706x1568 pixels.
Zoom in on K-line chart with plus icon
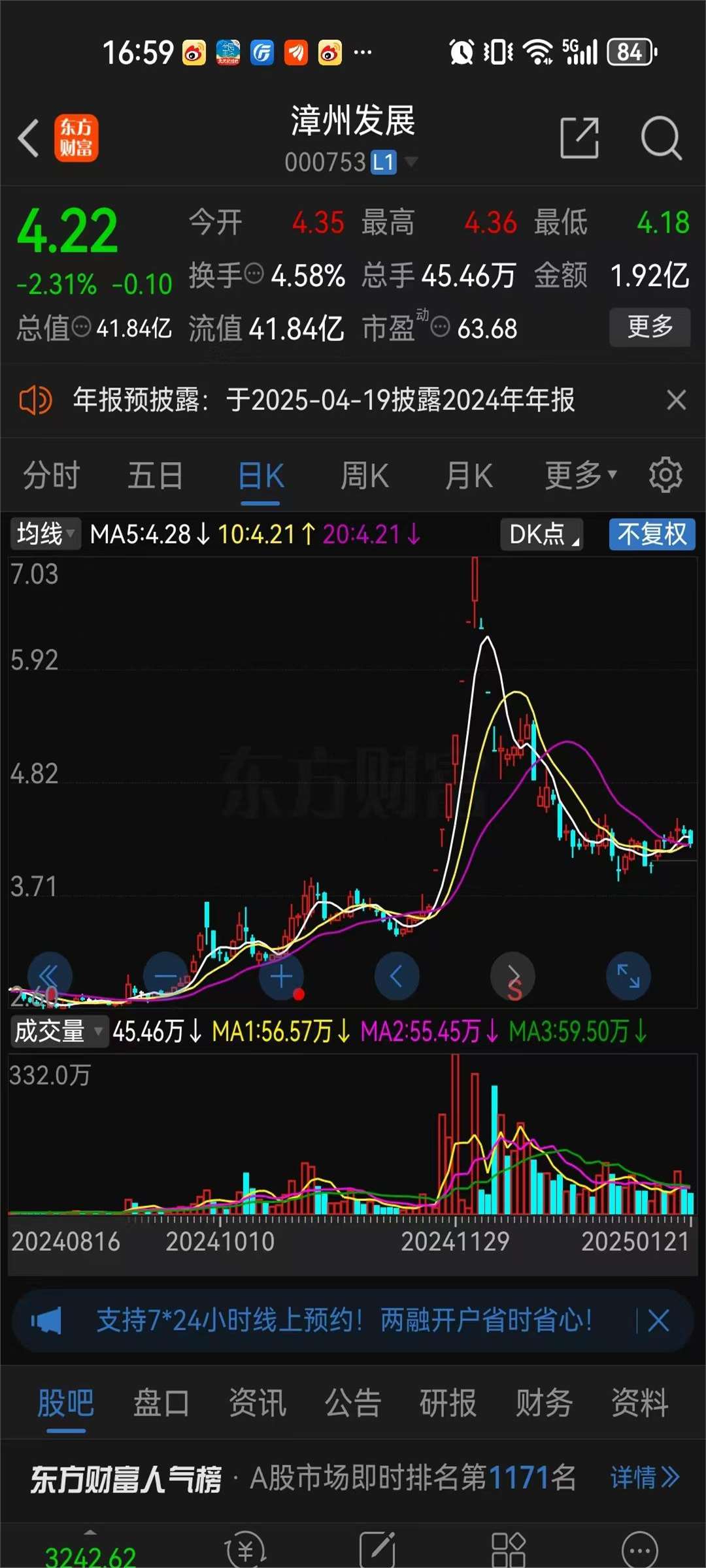tap(281, 975)
